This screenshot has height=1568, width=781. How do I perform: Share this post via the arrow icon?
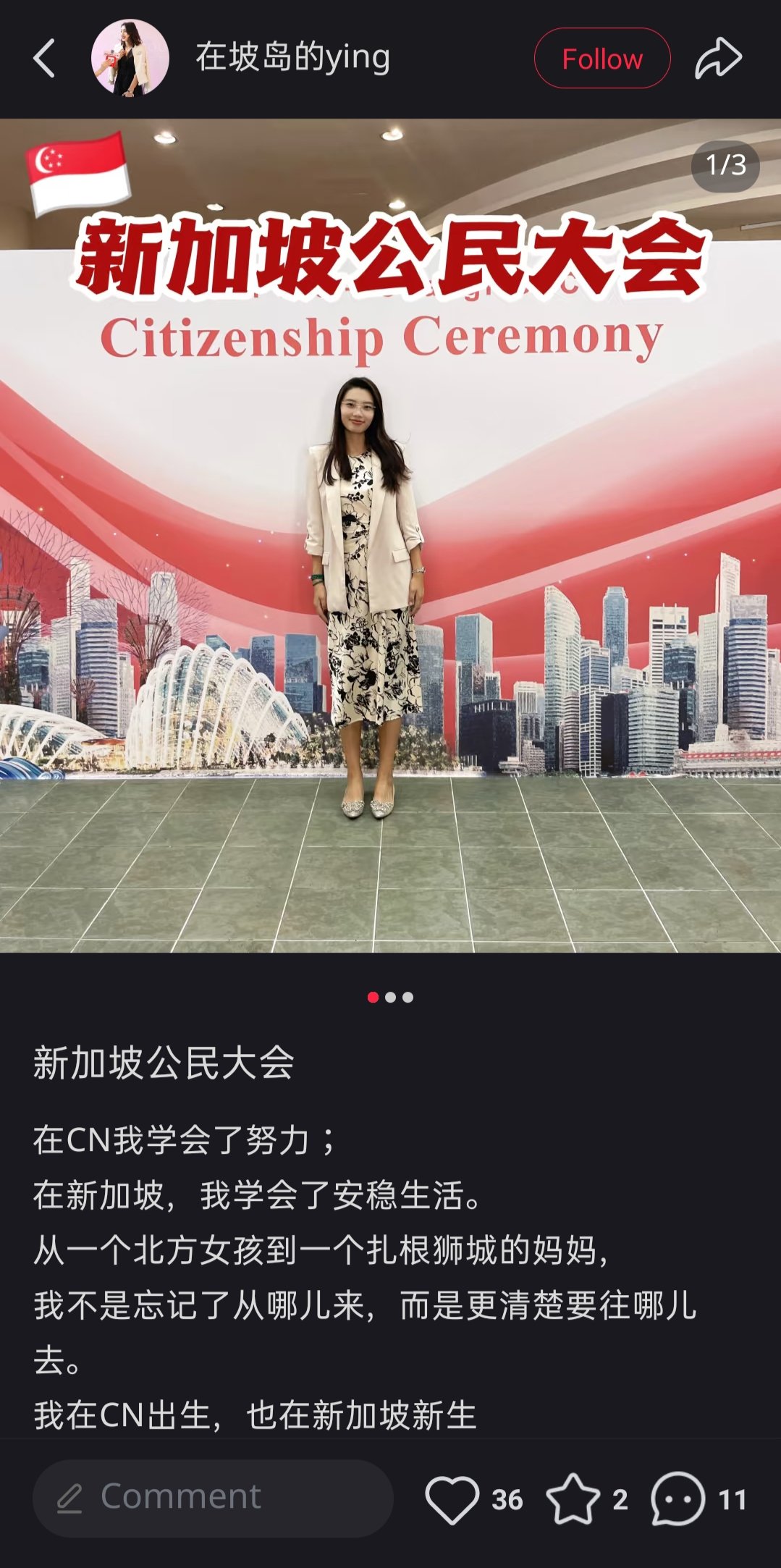[718, 59]
